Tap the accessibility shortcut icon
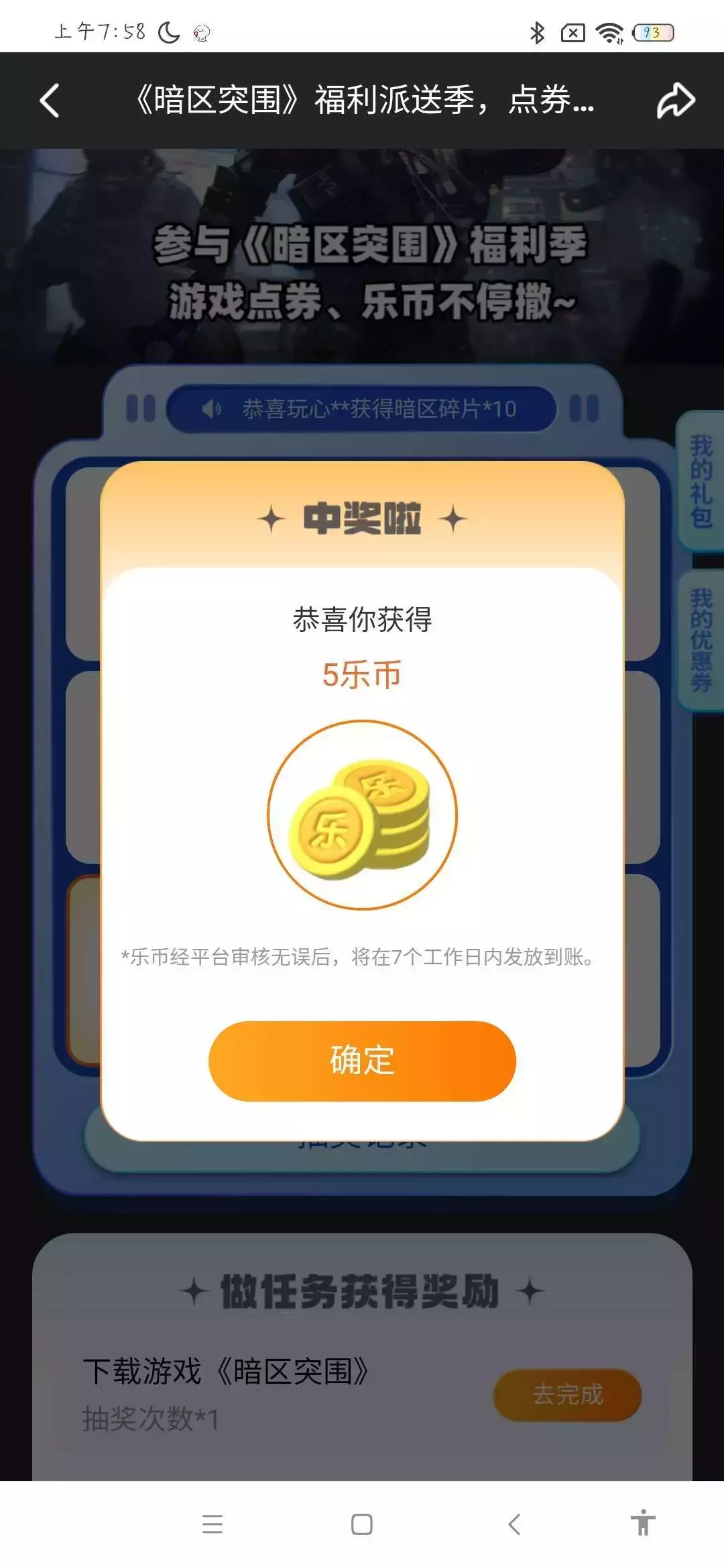 coord(643,1522)
